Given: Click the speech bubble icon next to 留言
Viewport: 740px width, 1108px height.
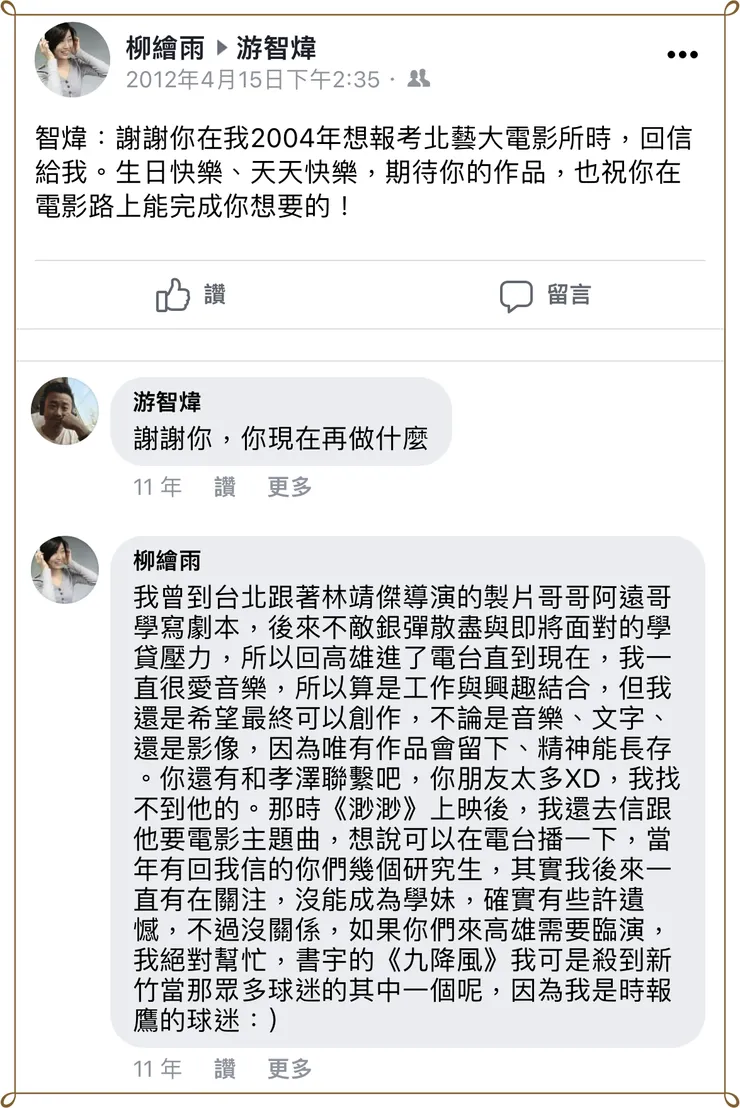Looking at the screenshot, I should 517,294.
